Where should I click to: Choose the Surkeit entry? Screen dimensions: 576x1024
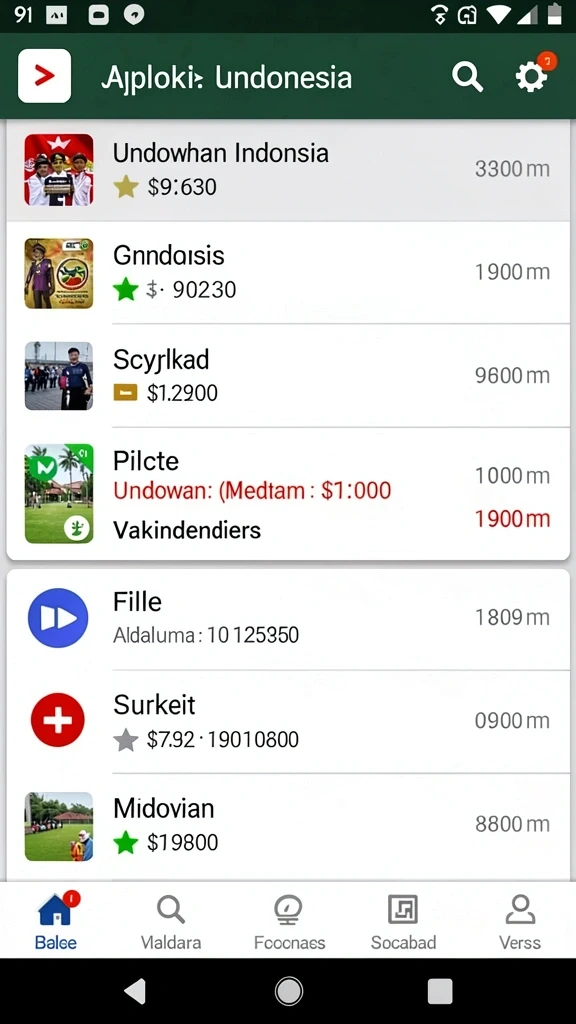click(x=288, y=722)
